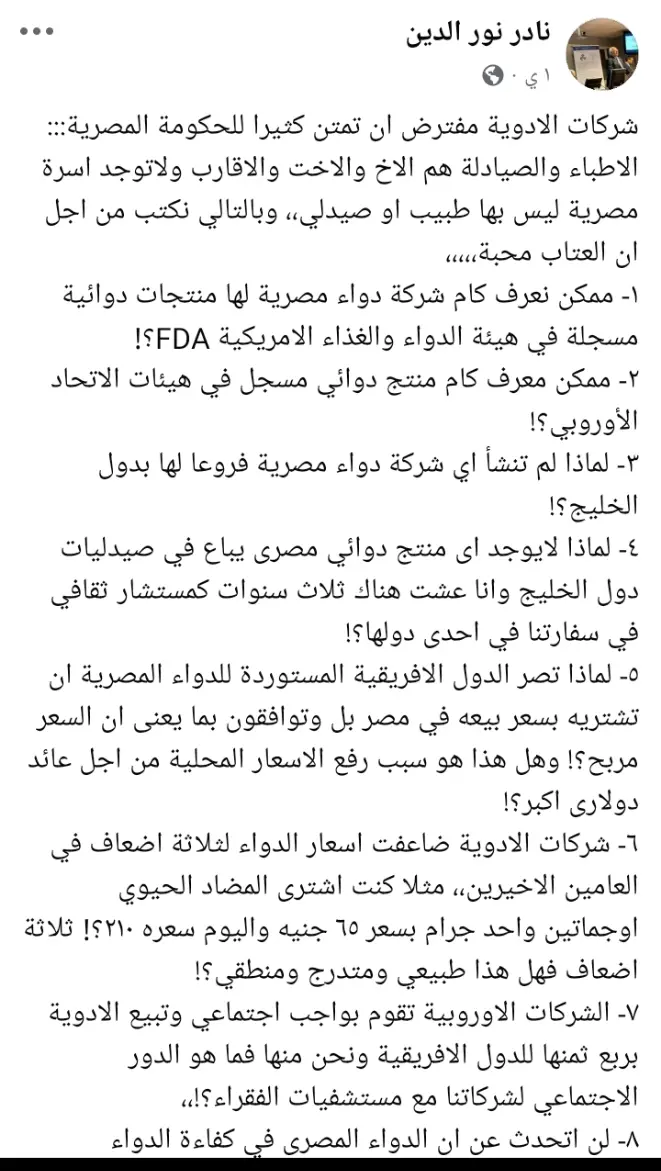The height and width of the screenshot is (1171, 661).
Task: Open the three-dot post options menu
Action: 37,31
